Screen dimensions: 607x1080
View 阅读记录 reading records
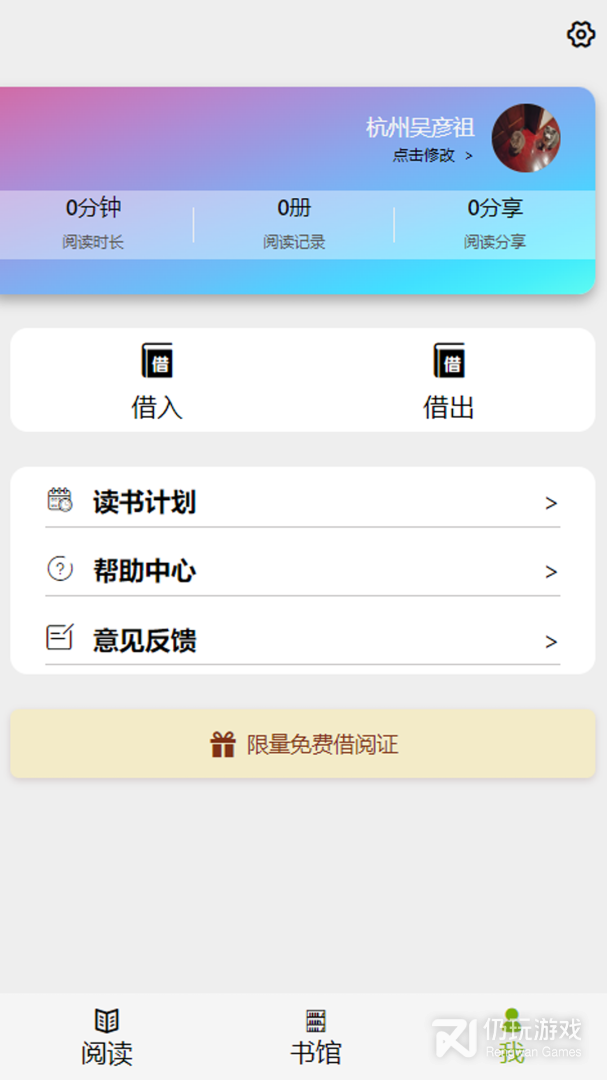click(294, 224)
